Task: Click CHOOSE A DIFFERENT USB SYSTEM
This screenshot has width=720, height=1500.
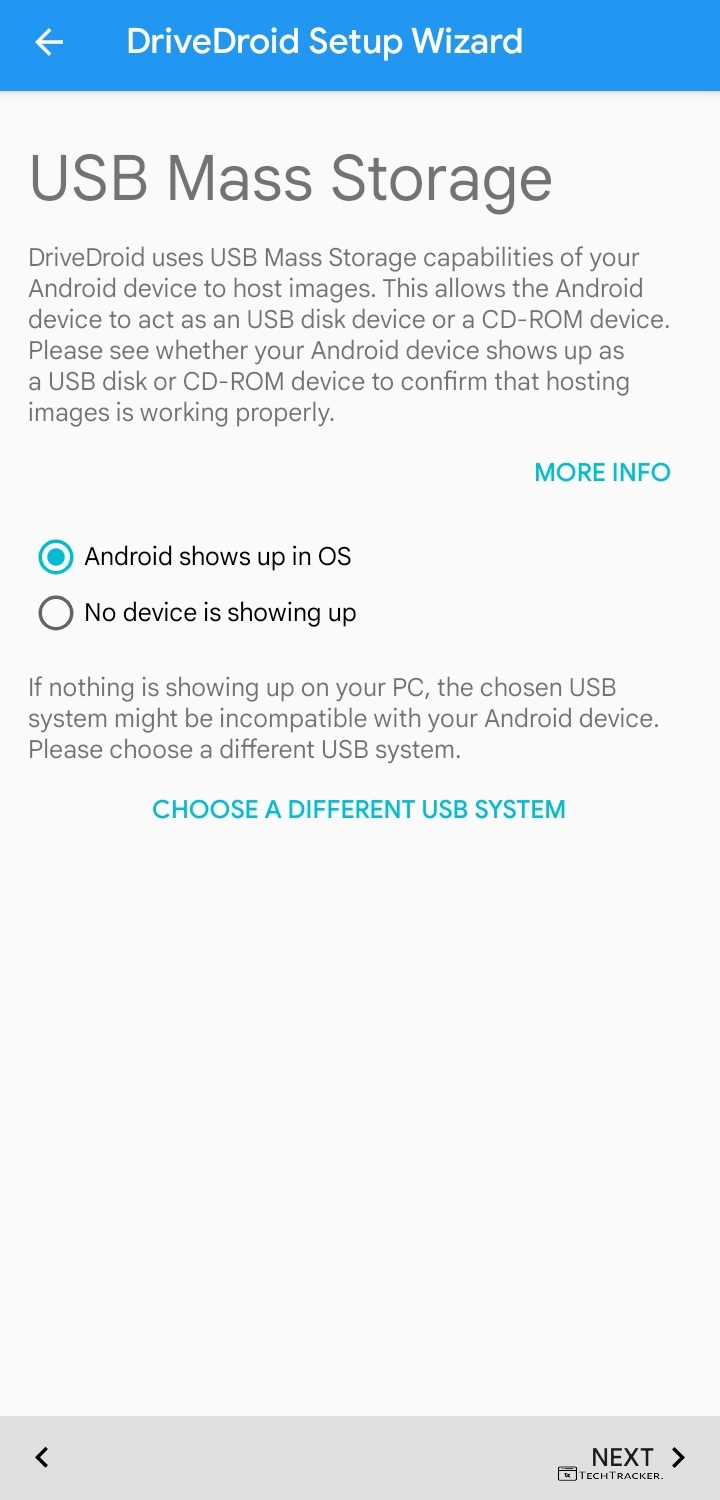Action: [x=359, y=809]
